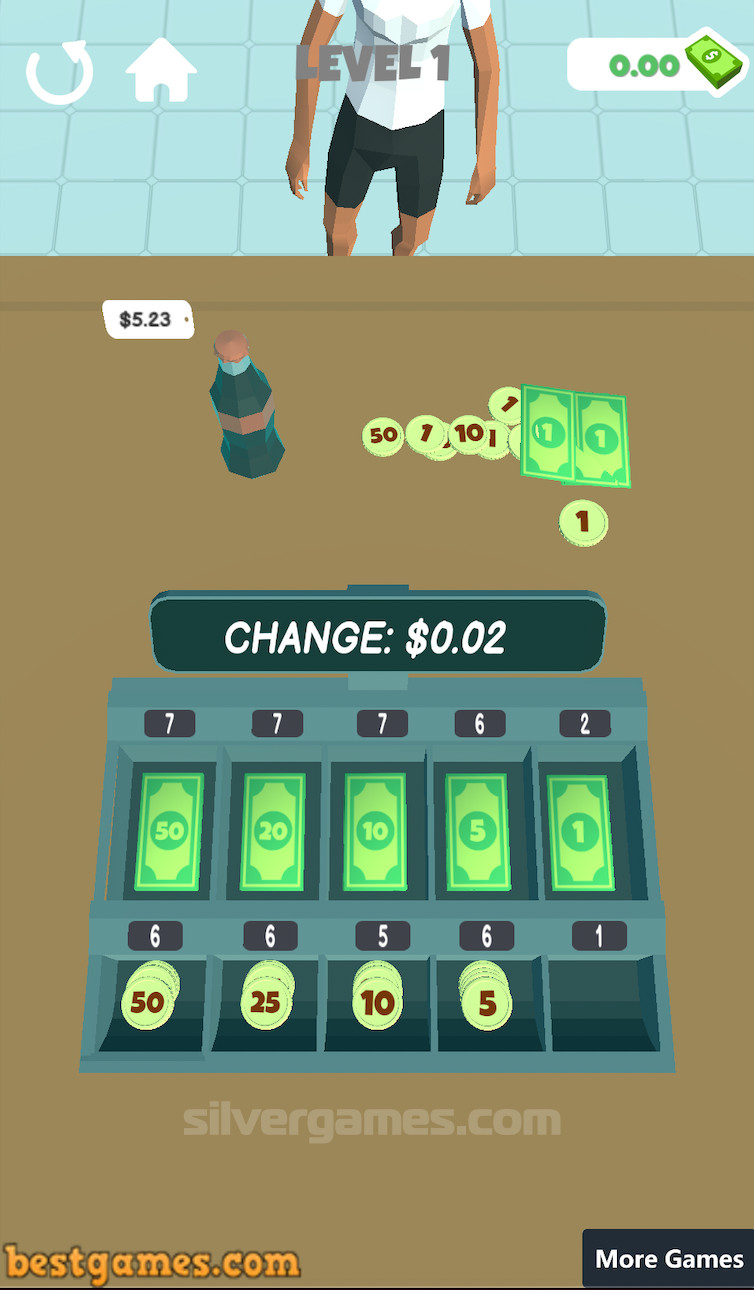Pick a 50 cent coin from the tray
Viewport: 754px width, 1290px height.
(148, 1002)
